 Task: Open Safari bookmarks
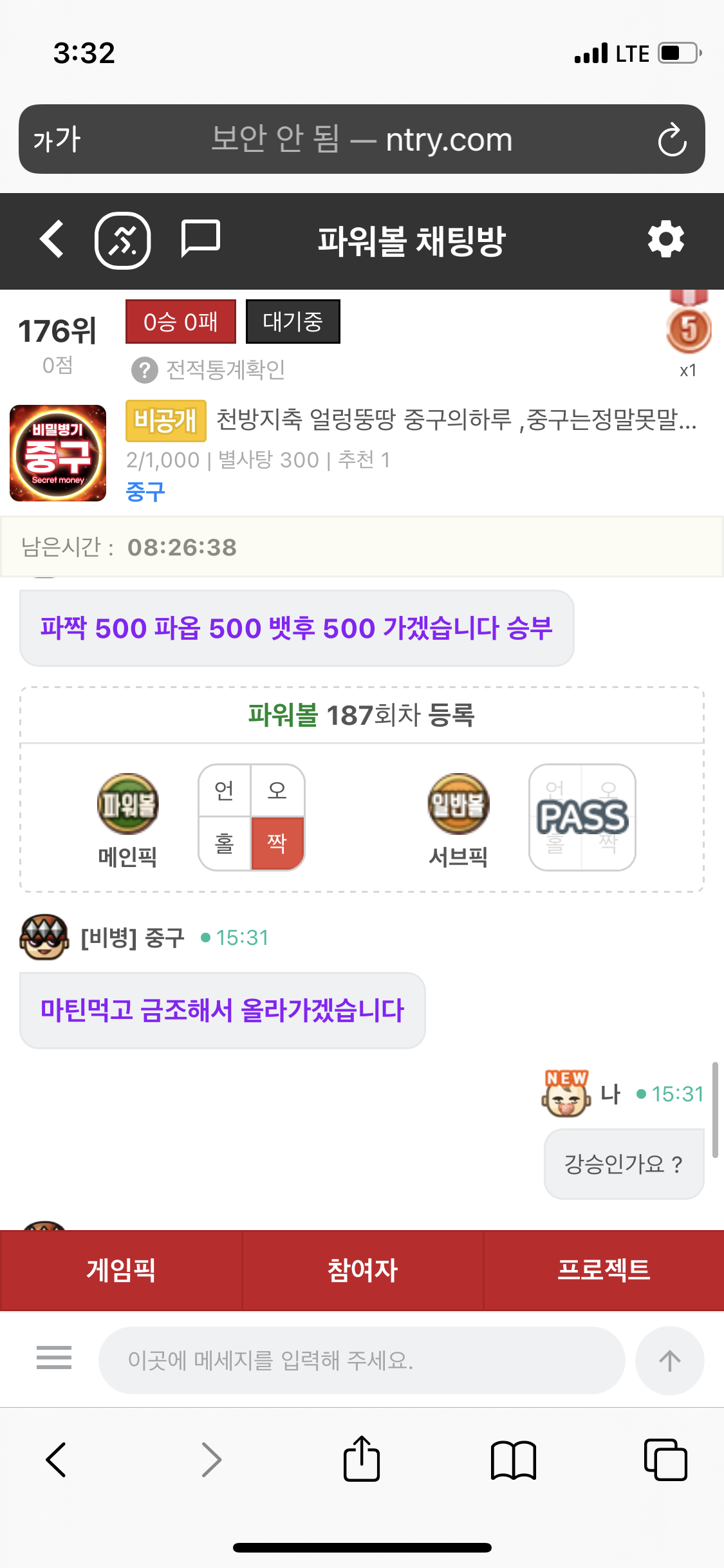point(513,1459)
